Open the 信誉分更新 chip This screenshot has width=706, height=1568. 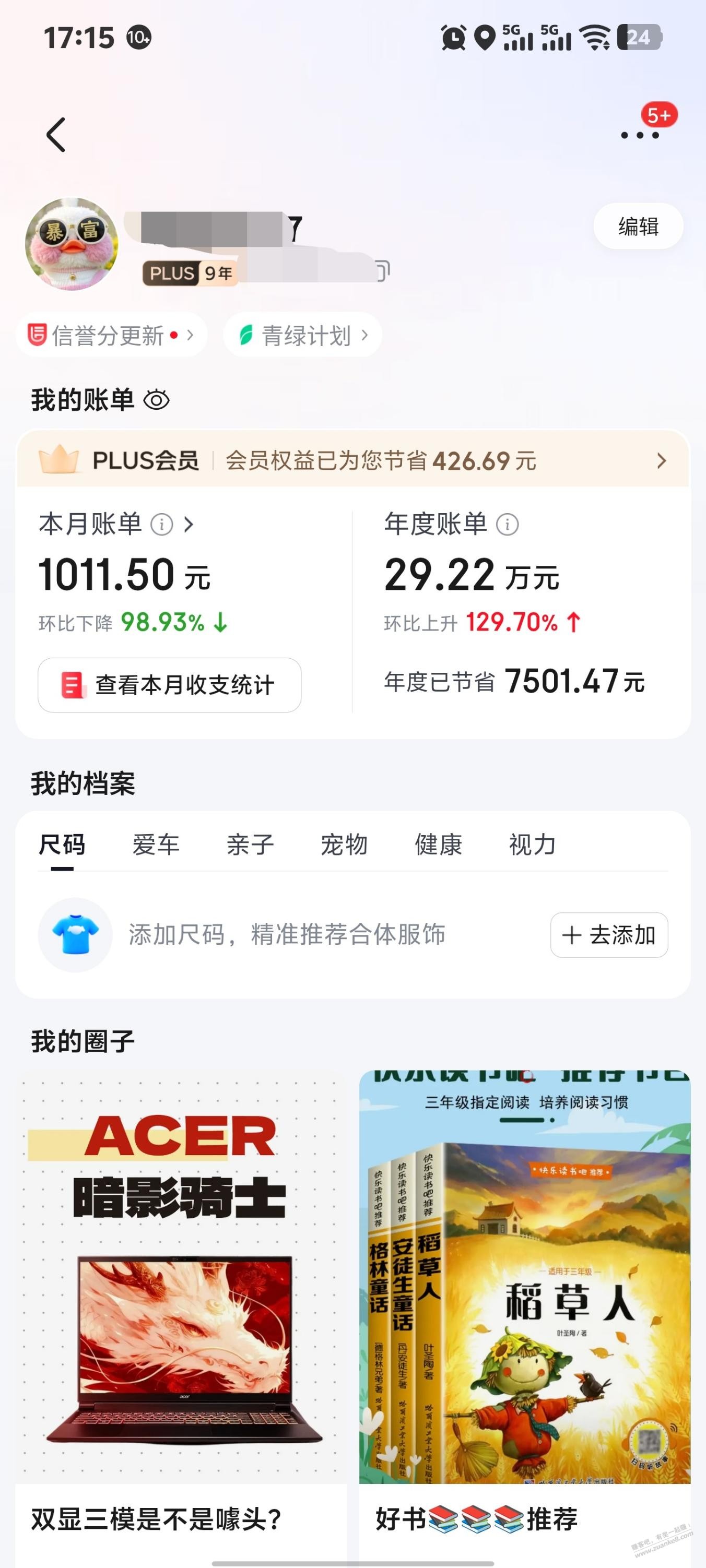pos(111,335)
